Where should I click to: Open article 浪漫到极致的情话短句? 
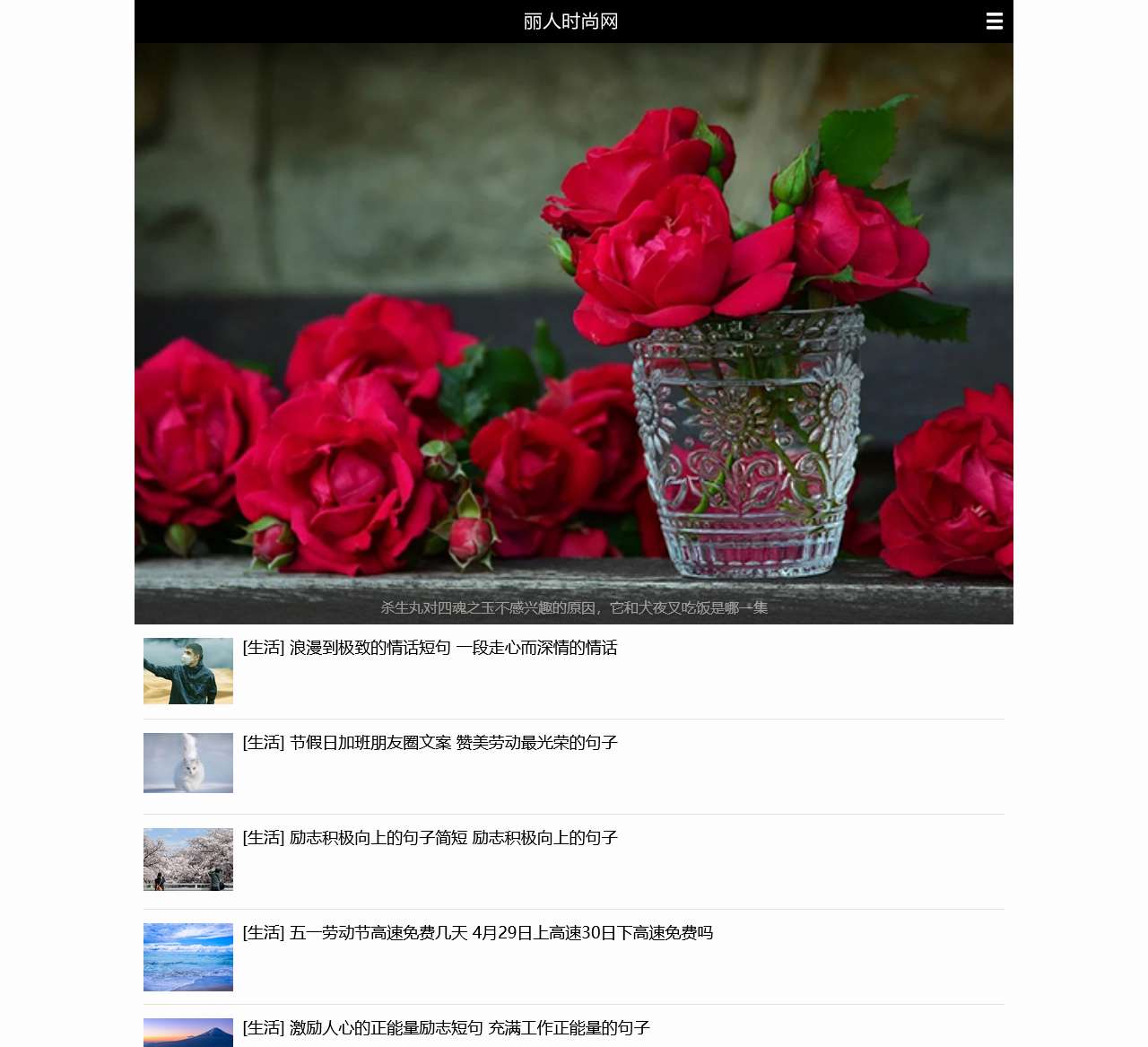[x=430, y=648]
